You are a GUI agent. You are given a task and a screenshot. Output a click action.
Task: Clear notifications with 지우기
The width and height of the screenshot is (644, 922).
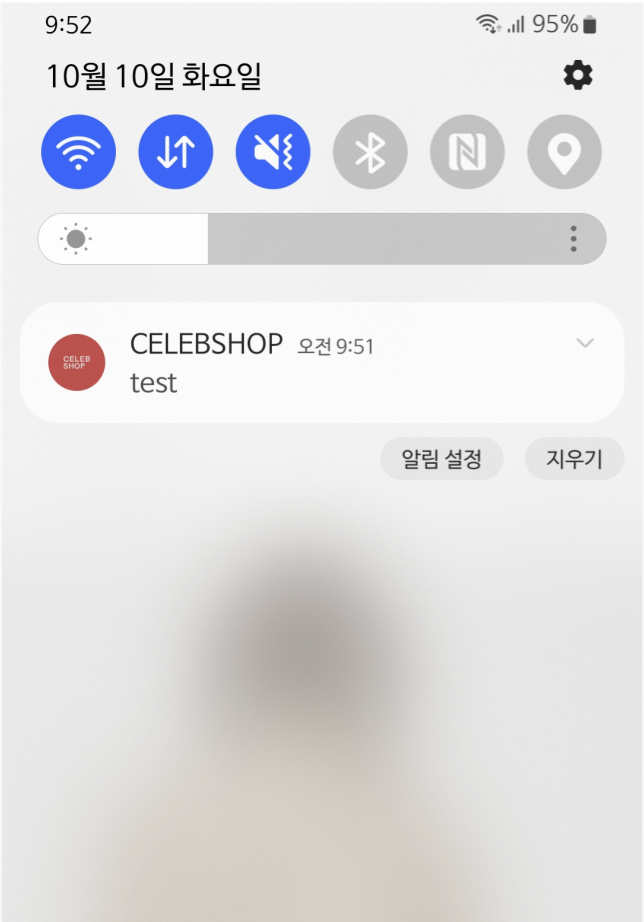pos(574,460)
